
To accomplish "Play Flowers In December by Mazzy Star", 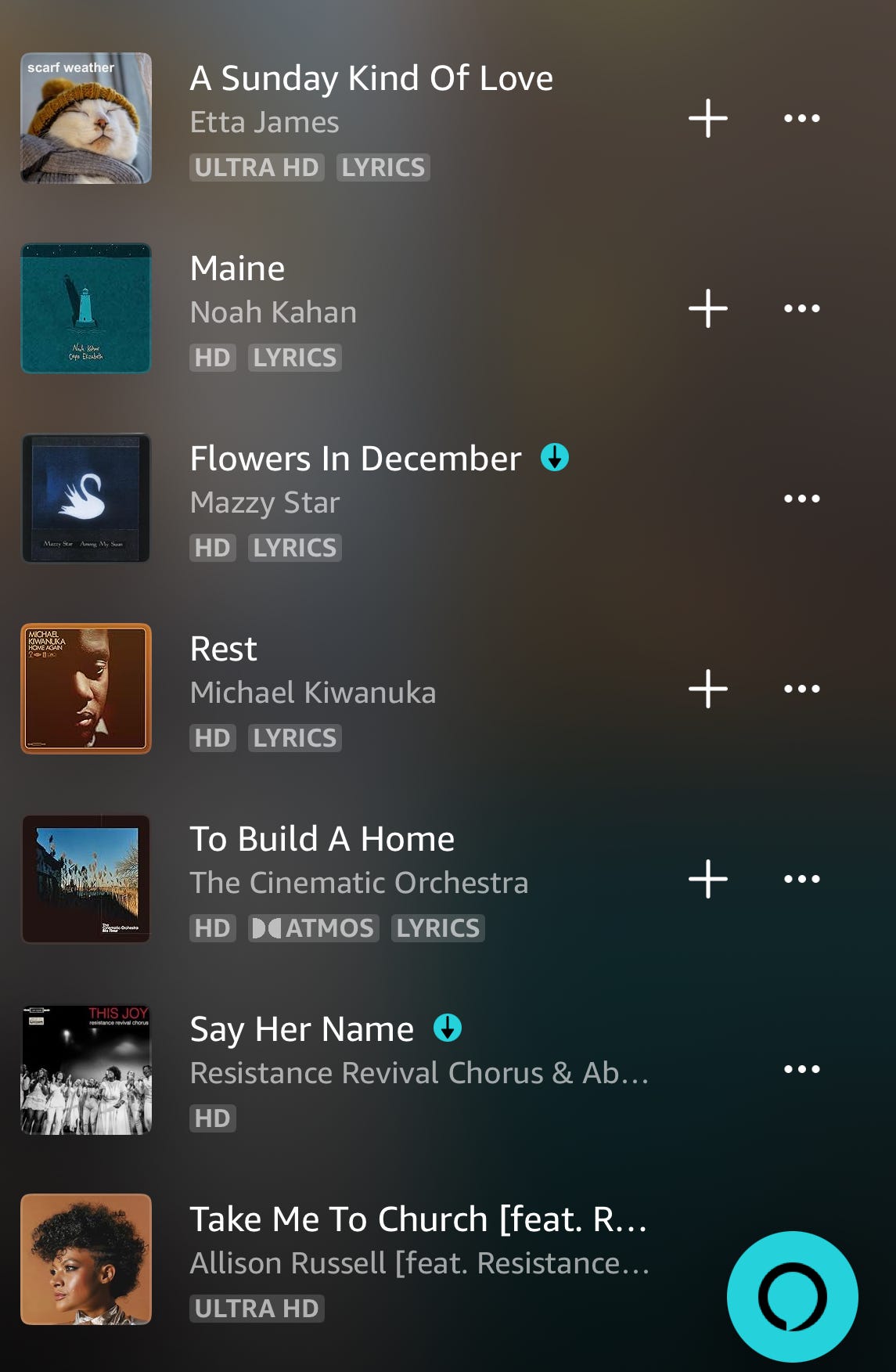I will (x=355, y=459).
